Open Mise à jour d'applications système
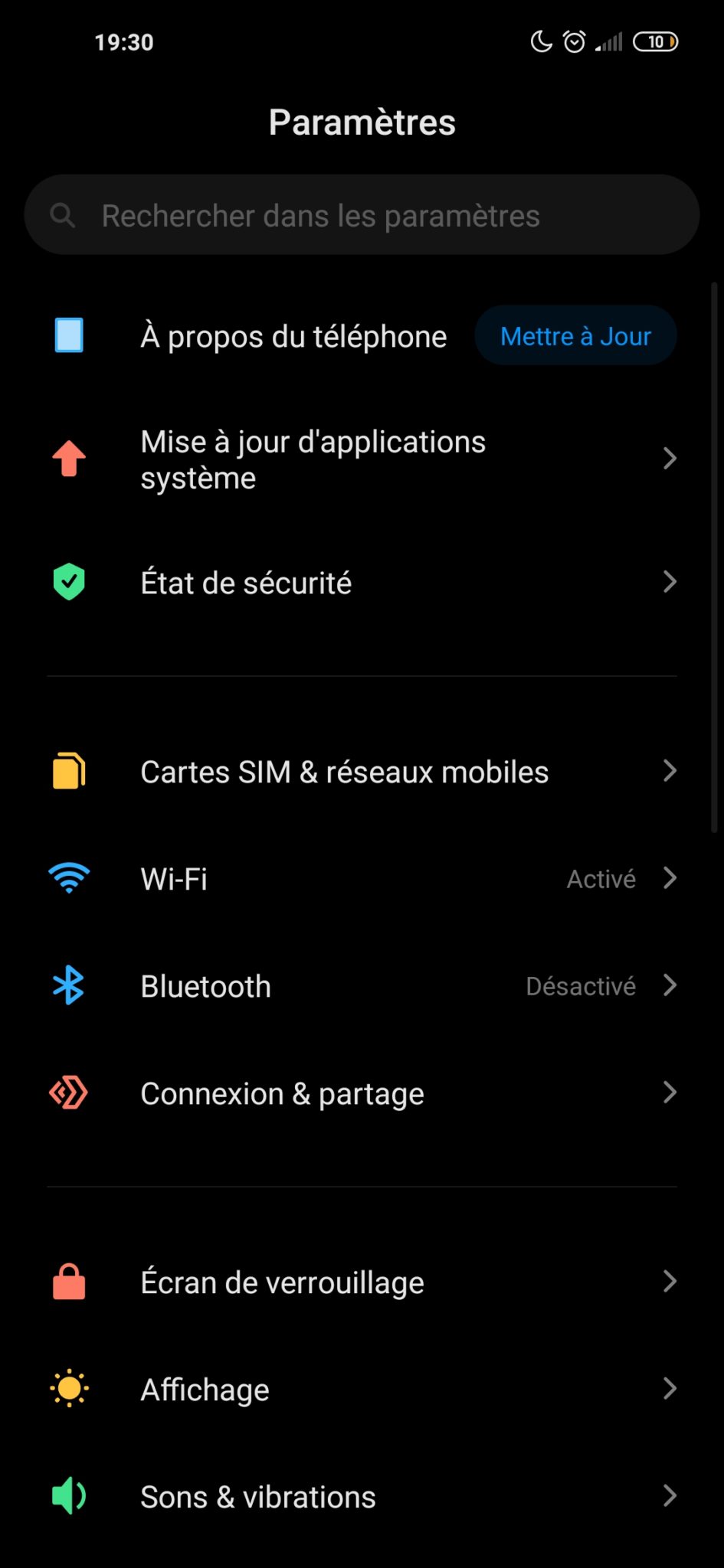This screenshot has height=1568, width=724. [x=362, y=459]
